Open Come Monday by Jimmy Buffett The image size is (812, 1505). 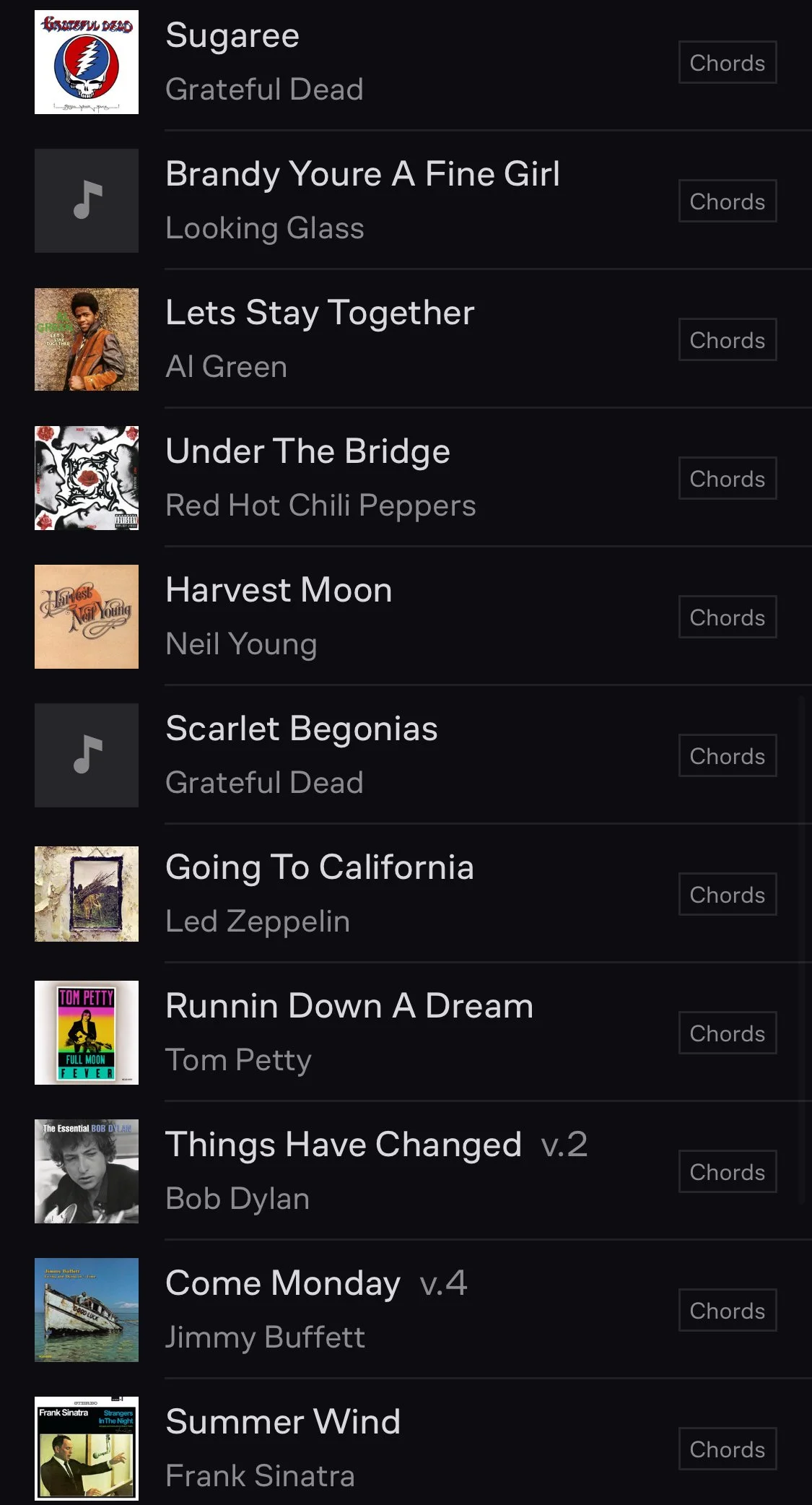(406, 1310)
